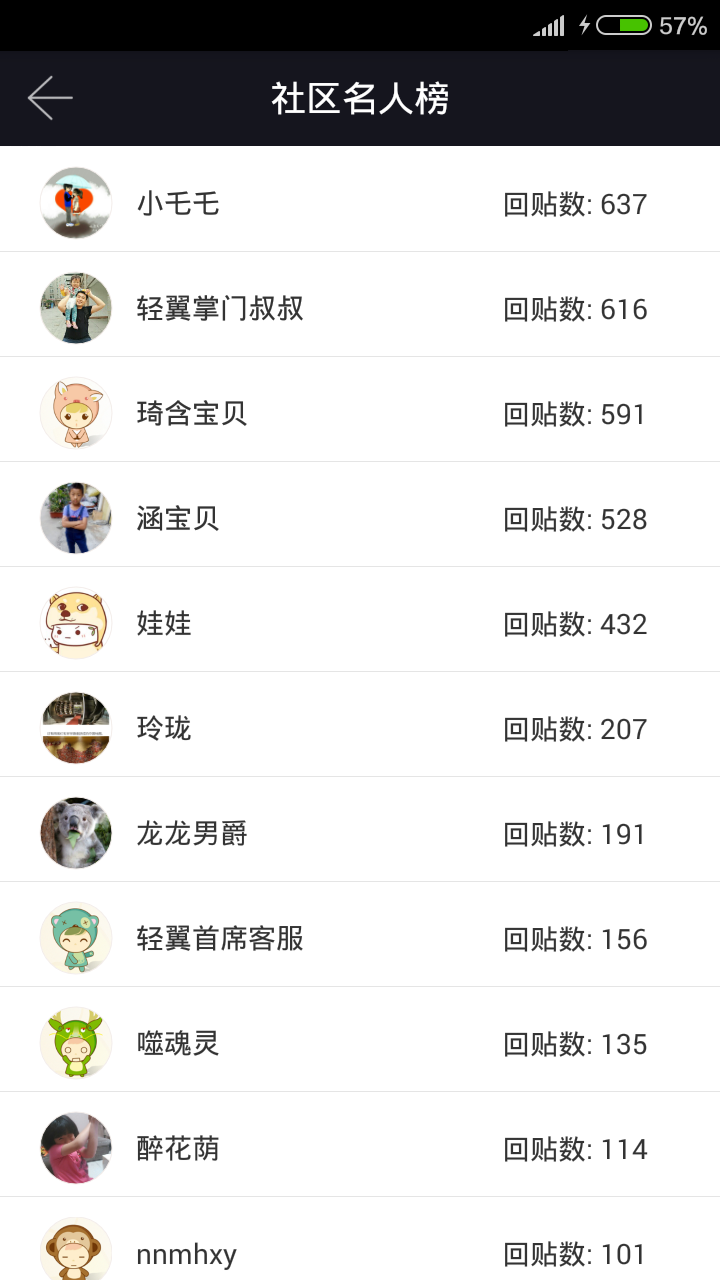View the 涵宝贝 user row
Image resolution: width=720 pixels, height=1280 pixels.
[360, 519]
